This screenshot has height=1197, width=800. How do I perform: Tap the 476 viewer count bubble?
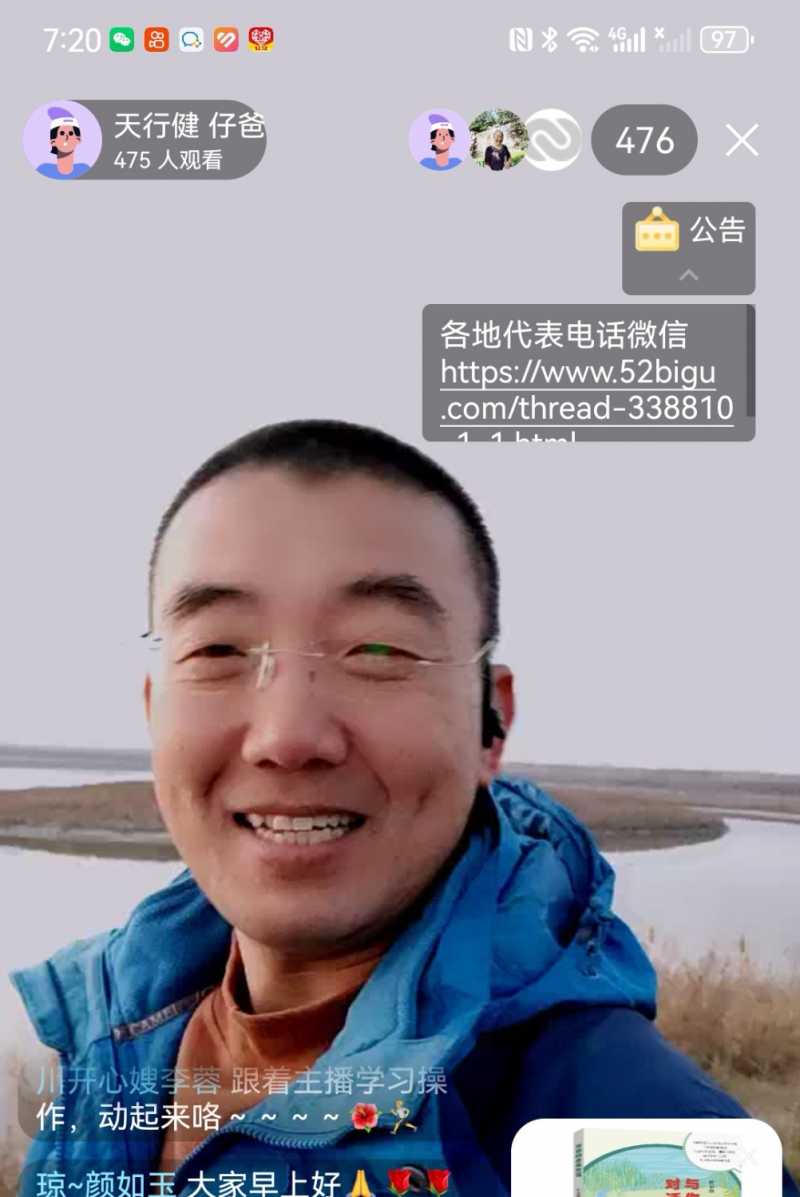click(643, 141)
